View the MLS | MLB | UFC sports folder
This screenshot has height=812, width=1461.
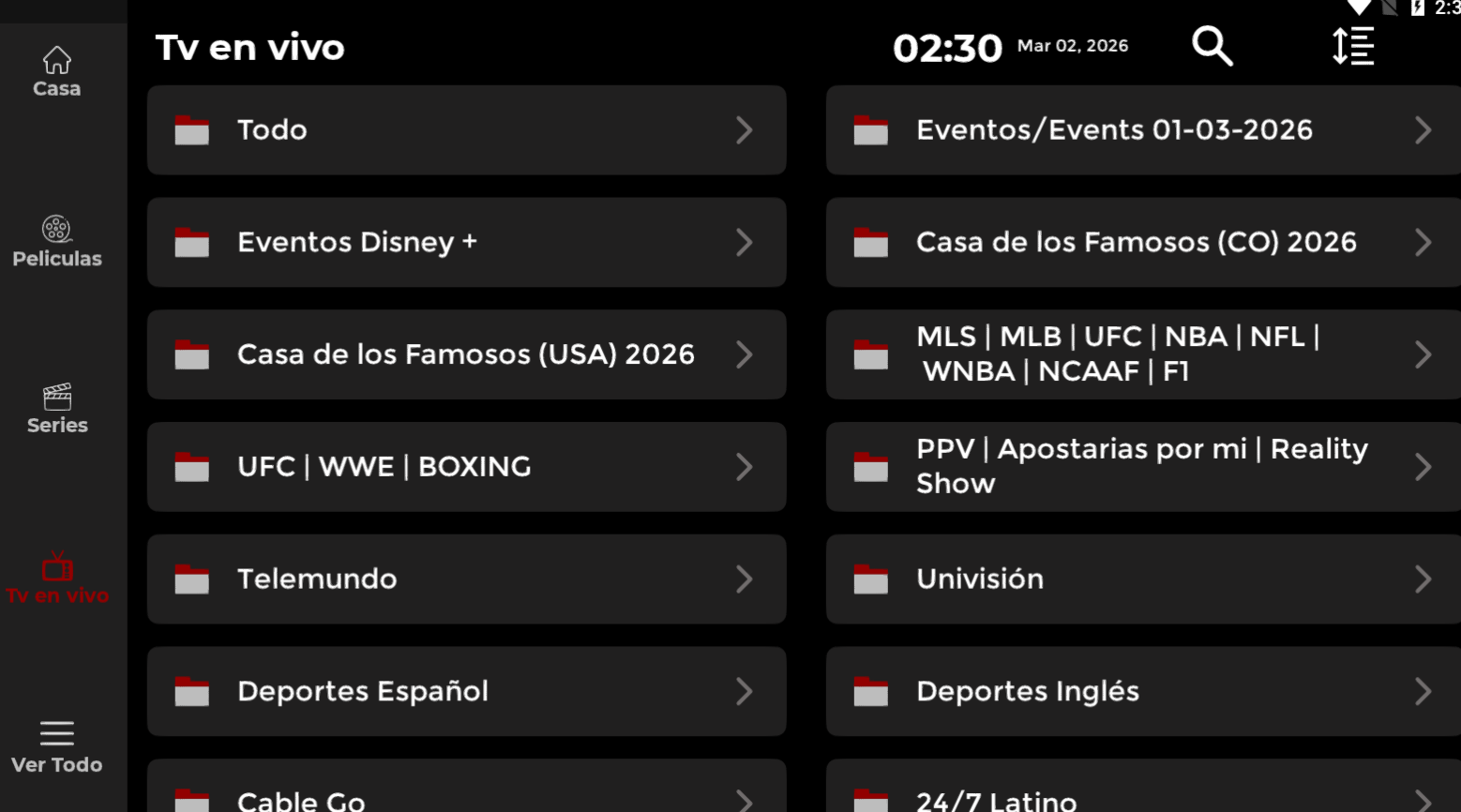[x=1143, y=354]
